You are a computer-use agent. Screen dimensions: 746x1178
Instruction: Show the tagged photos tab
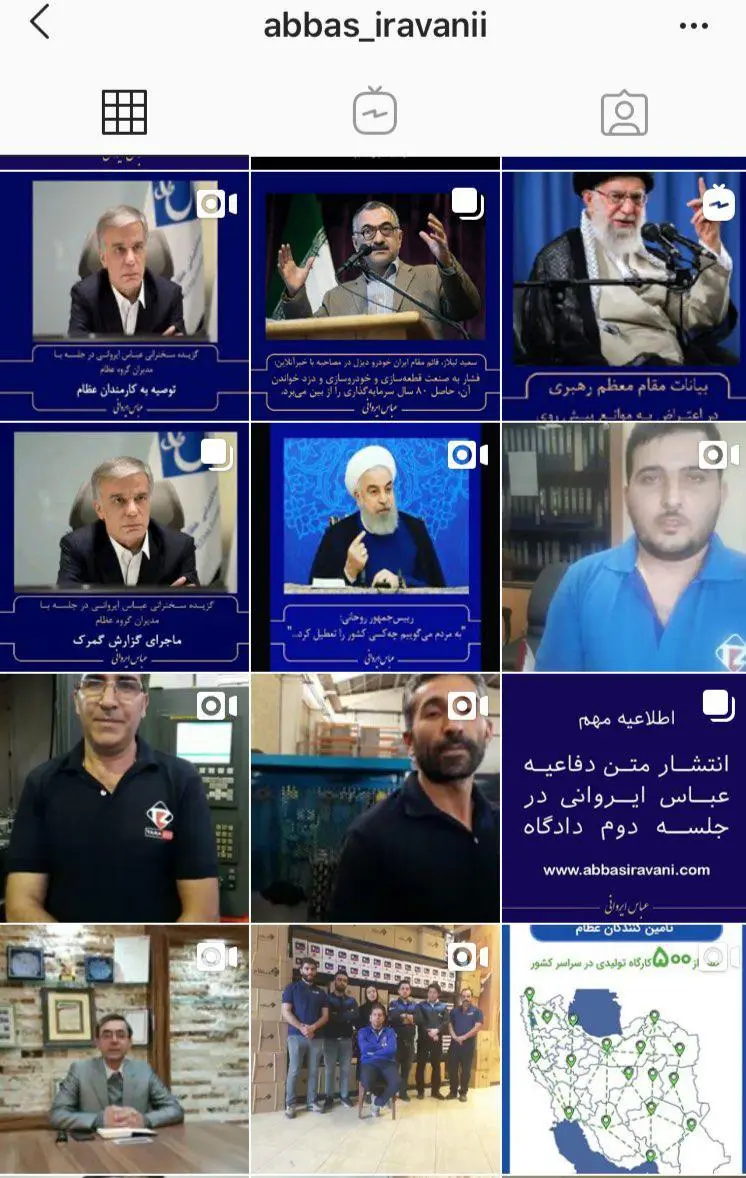(624, 113)
